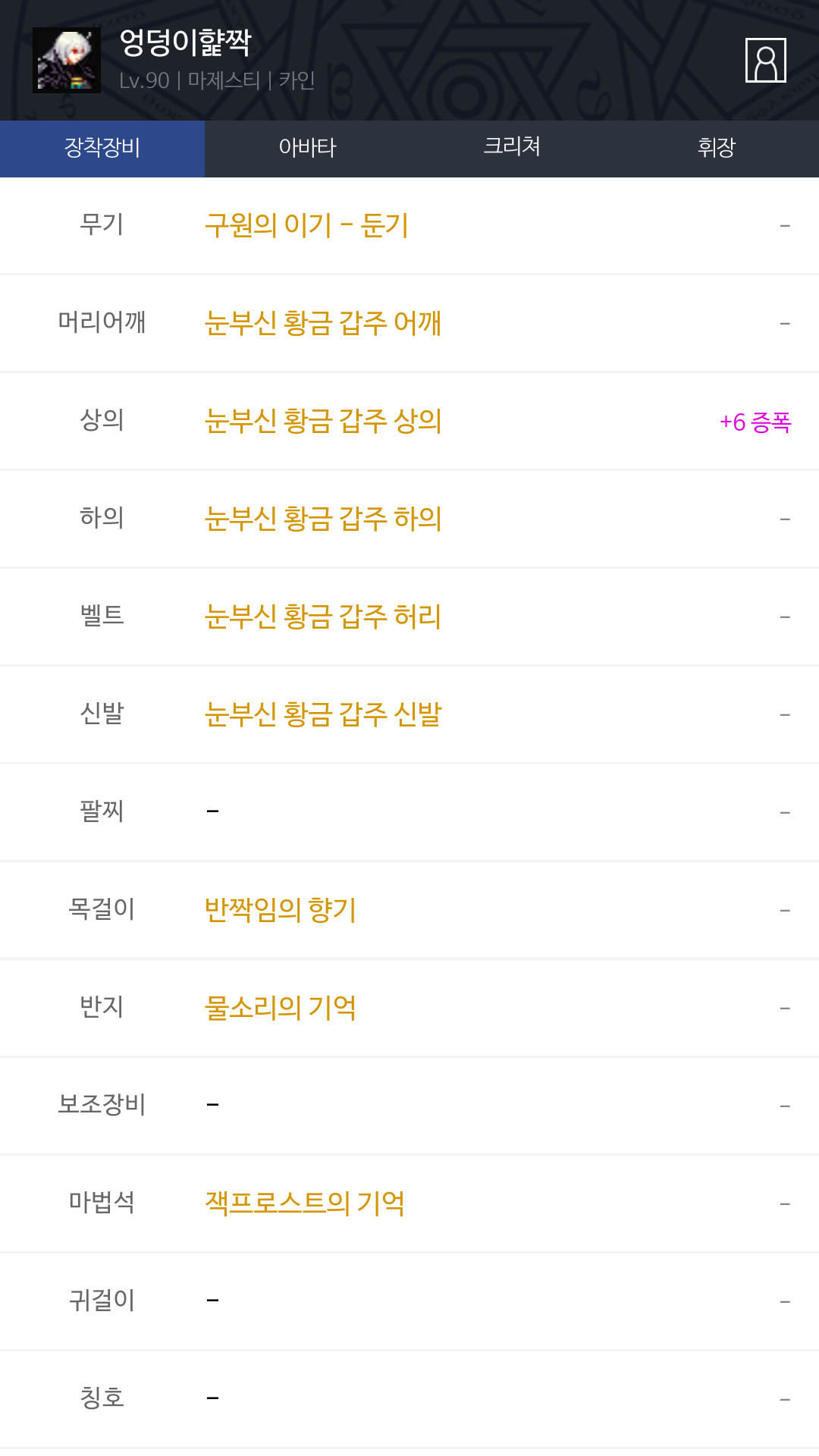View belt item 눈부신 황금 갑주 허리
The width and height of the screenshot is (819, 1456).
[323, 617]
